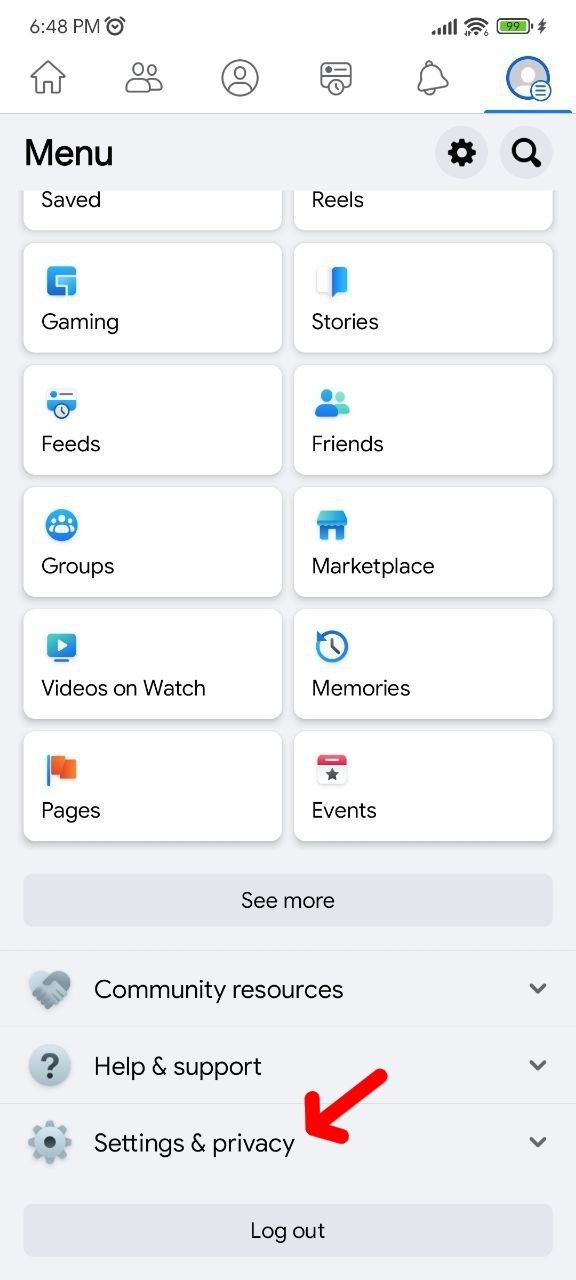The image size is (576, 1280).
Task: Open the Feeds card
Action: click(153, 420)
